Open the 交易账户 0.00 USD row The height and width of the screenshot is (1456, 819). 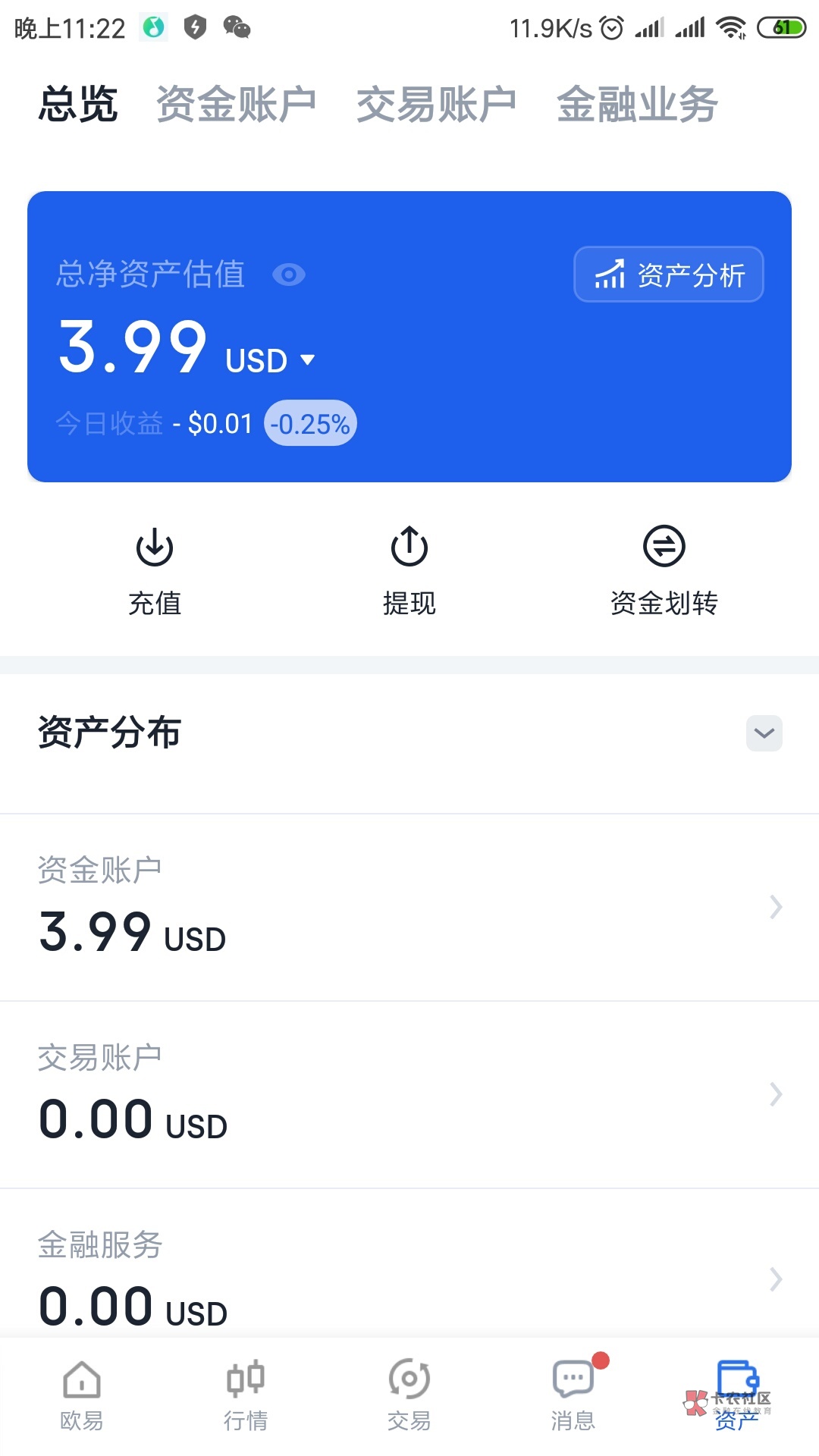409,1094
